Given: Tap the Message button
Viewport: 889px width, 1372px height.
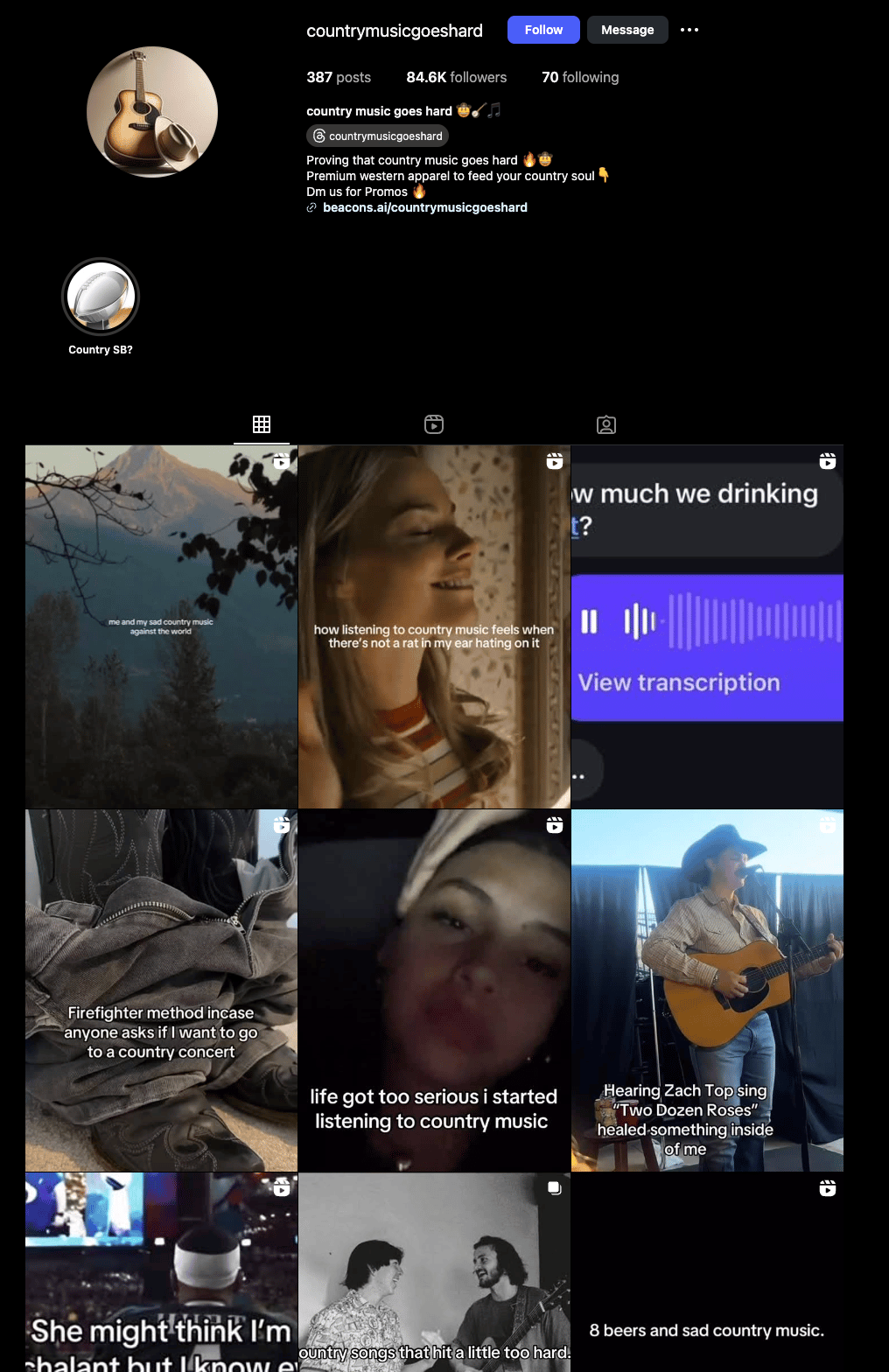Looking at the screenshot, I should [x=627, y=30].
